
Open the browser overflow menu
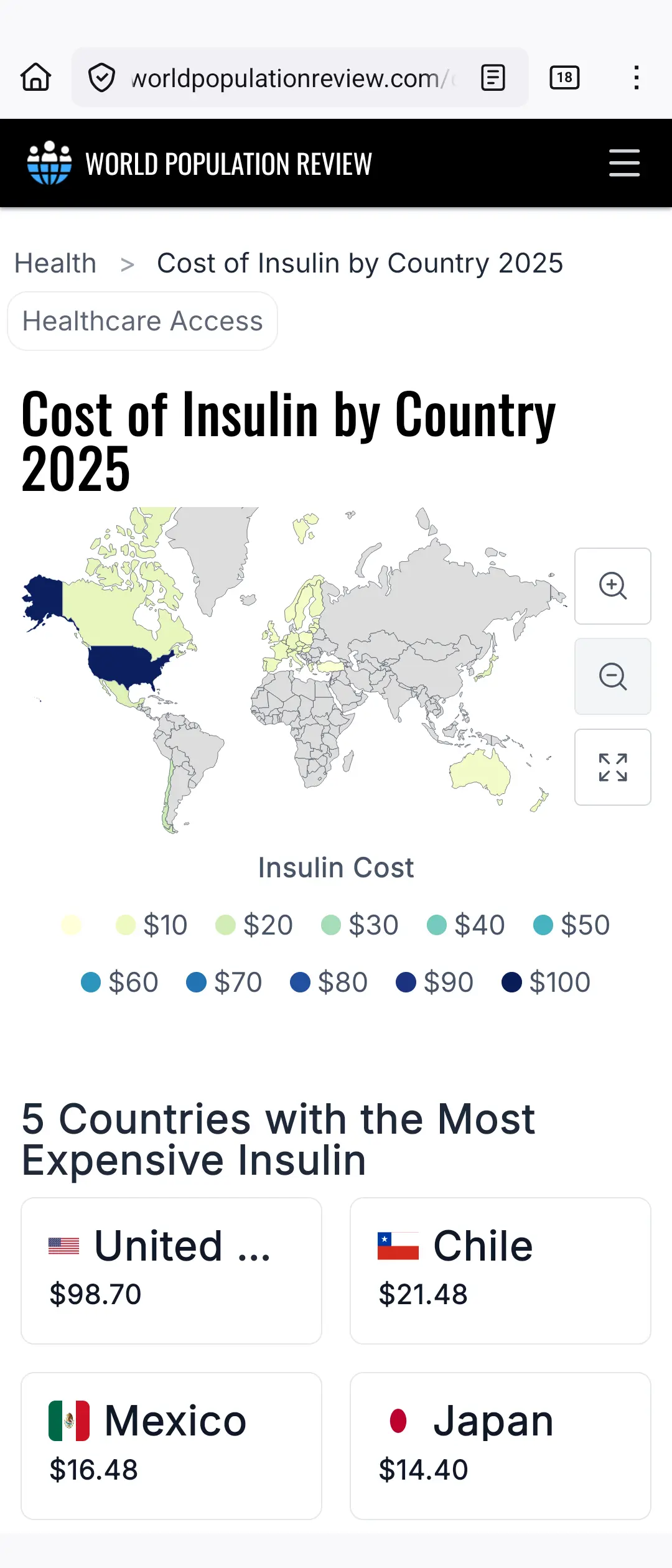636,78
